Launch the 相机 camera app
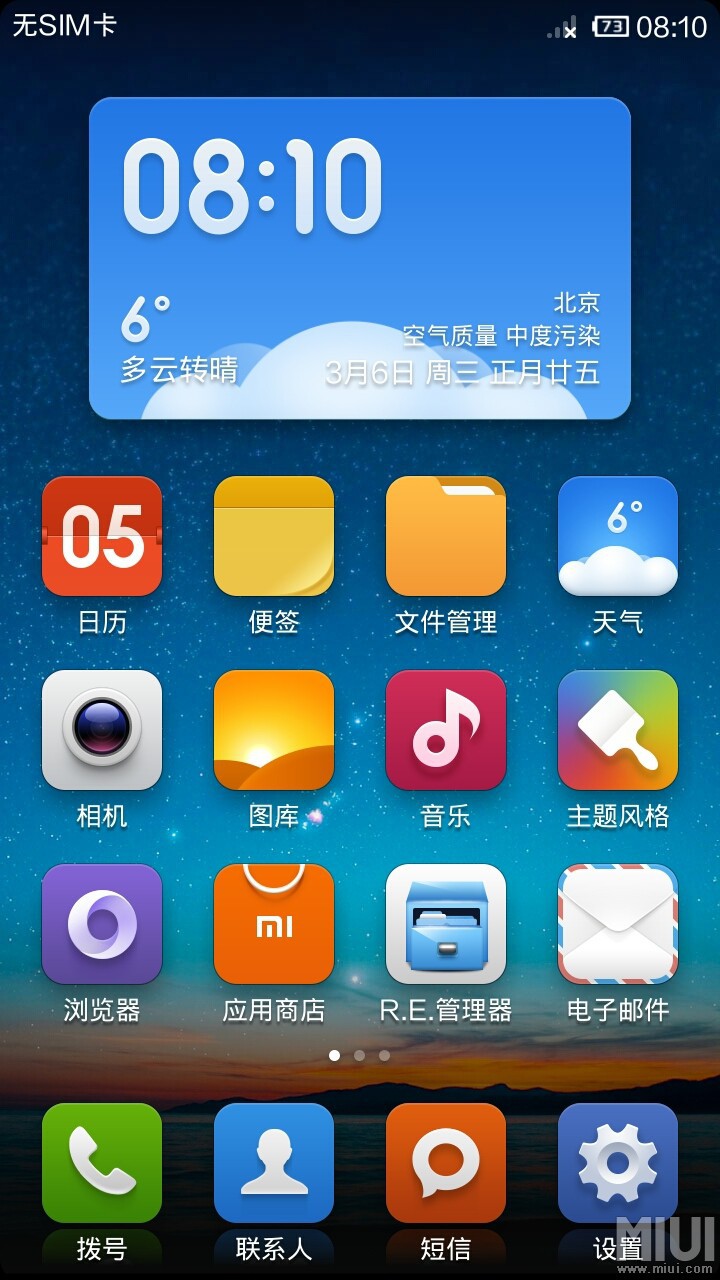Viewport: 720px width, 1280px height. click(x=102, y=731)
